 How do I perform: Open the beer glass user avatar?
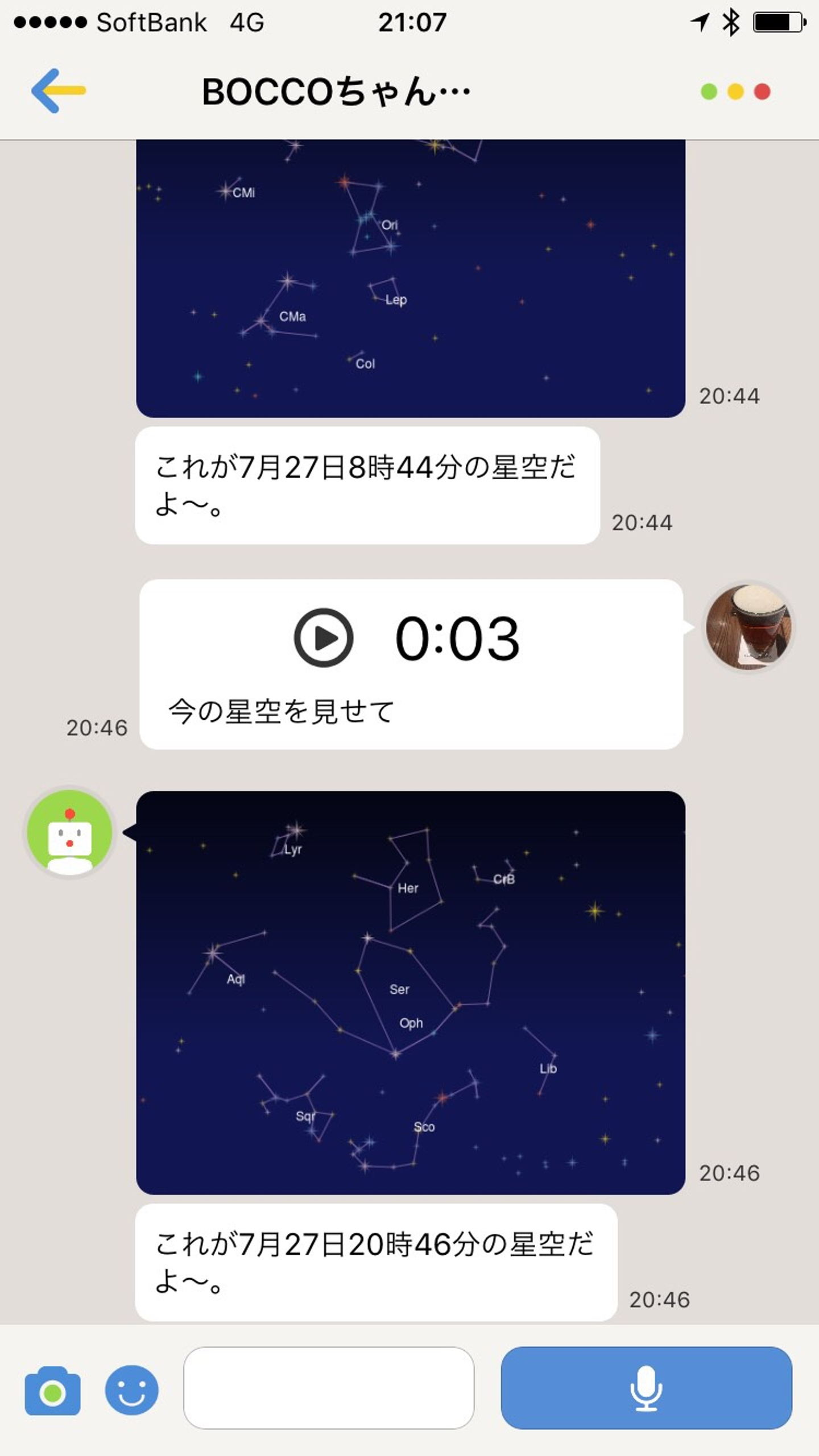point(748,627)
